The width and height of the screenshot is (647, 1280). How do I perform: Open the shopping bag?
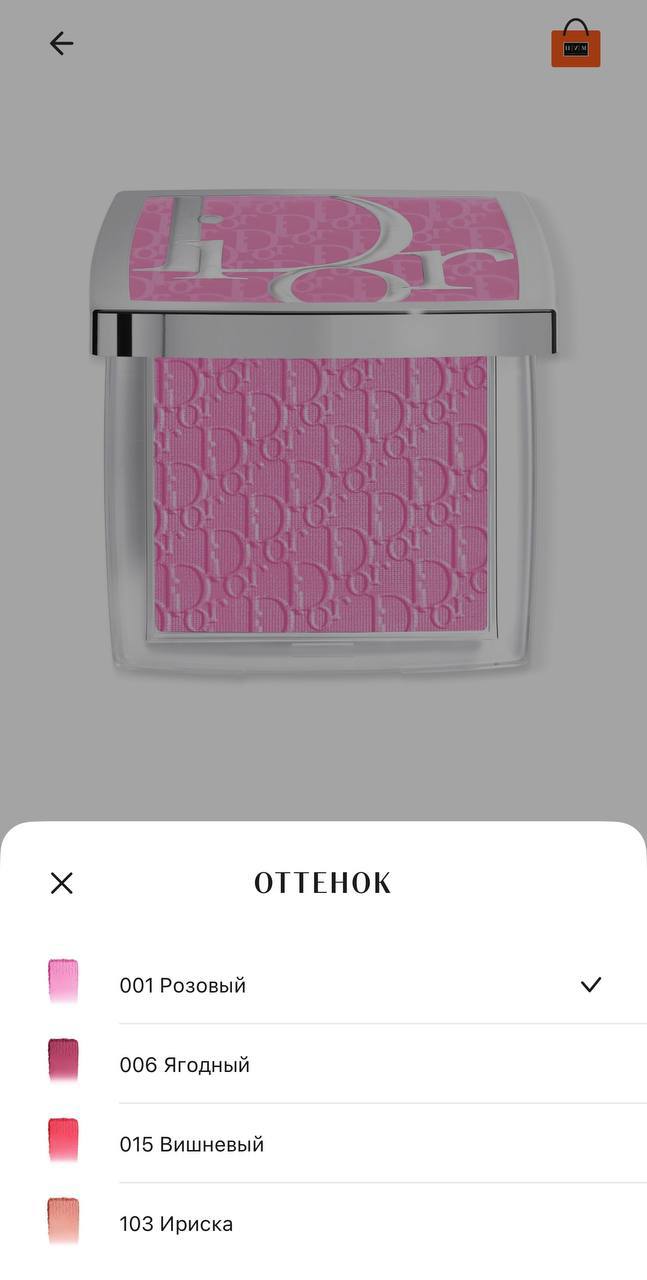pos(575,44)
